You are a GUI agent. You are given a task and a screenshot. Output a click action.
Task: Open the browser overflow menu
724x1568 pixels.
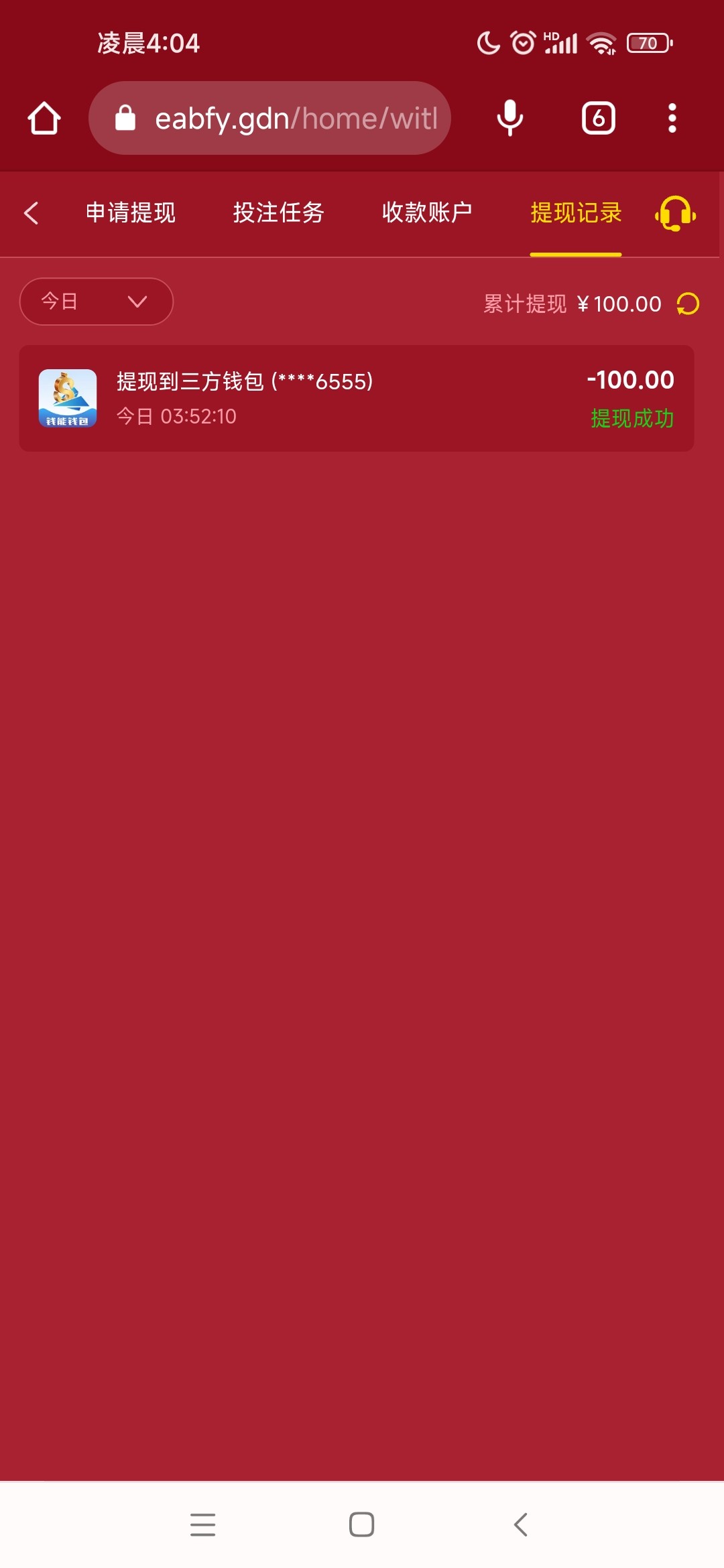click(672, 118)
